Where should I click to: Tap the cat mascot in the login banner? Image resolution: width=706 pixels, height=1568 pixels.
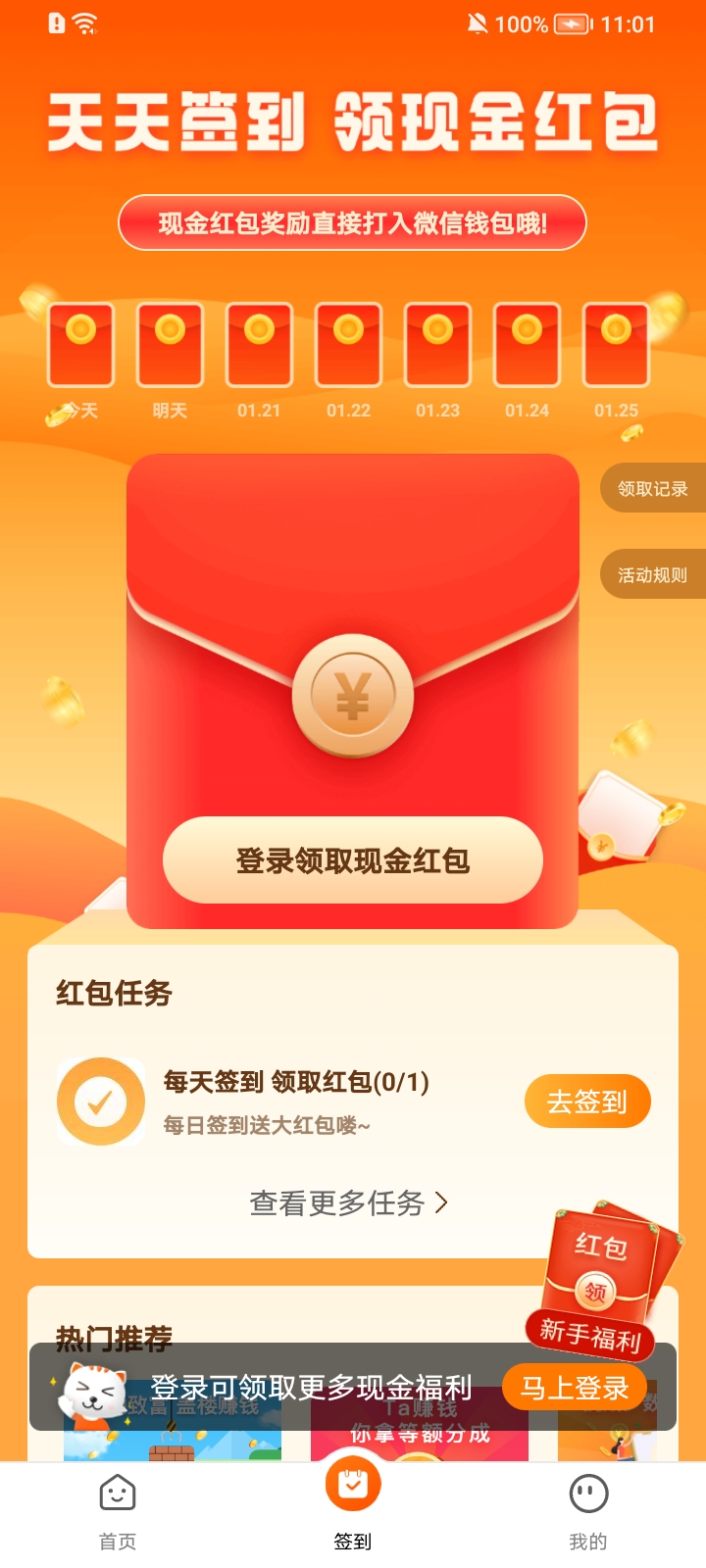click(93, 1388)
